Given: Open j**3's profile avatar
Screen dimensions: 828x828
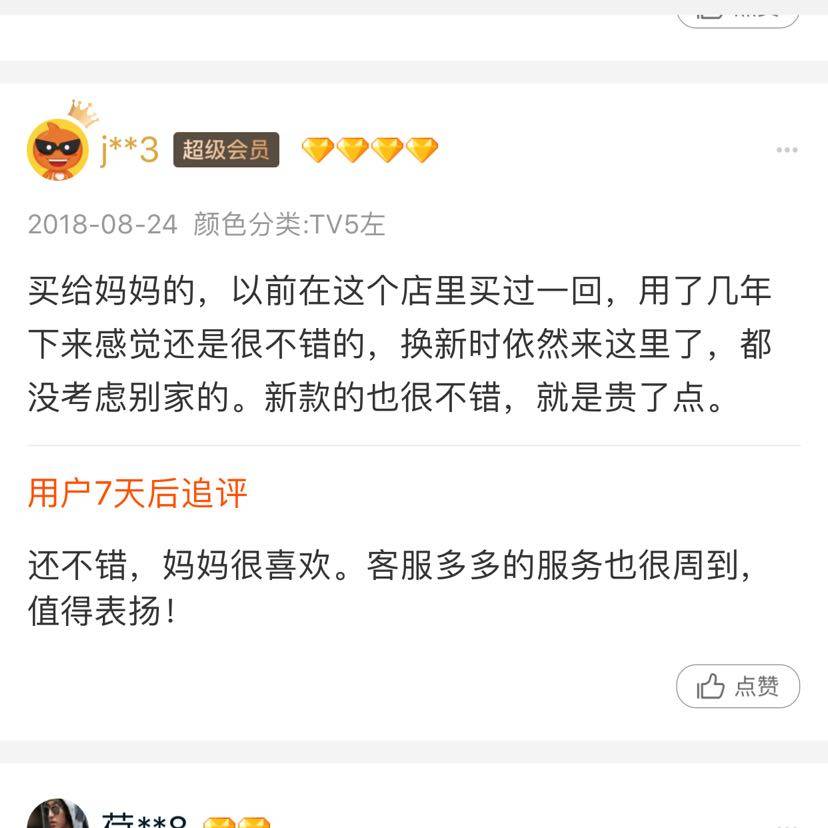Looking at the screenshot, I should coord(58,148).
